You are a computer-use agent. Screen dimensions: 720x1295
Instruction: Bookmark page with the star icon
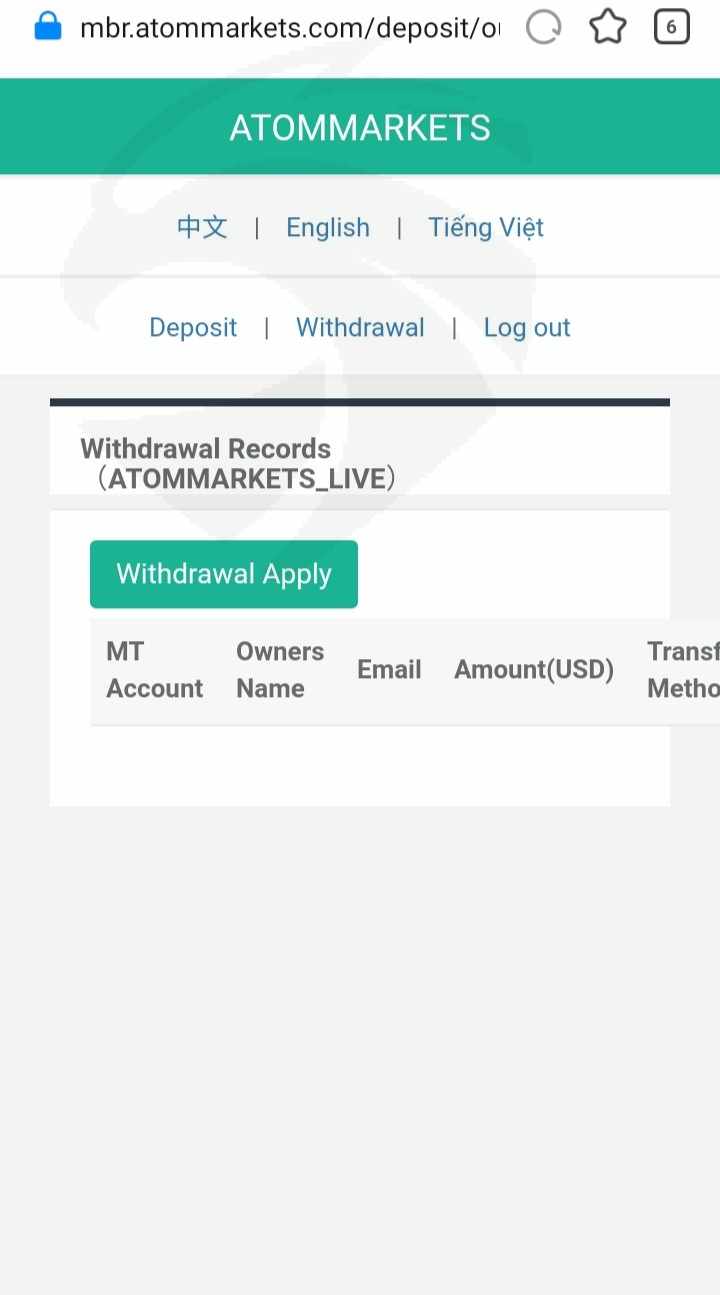608,27
